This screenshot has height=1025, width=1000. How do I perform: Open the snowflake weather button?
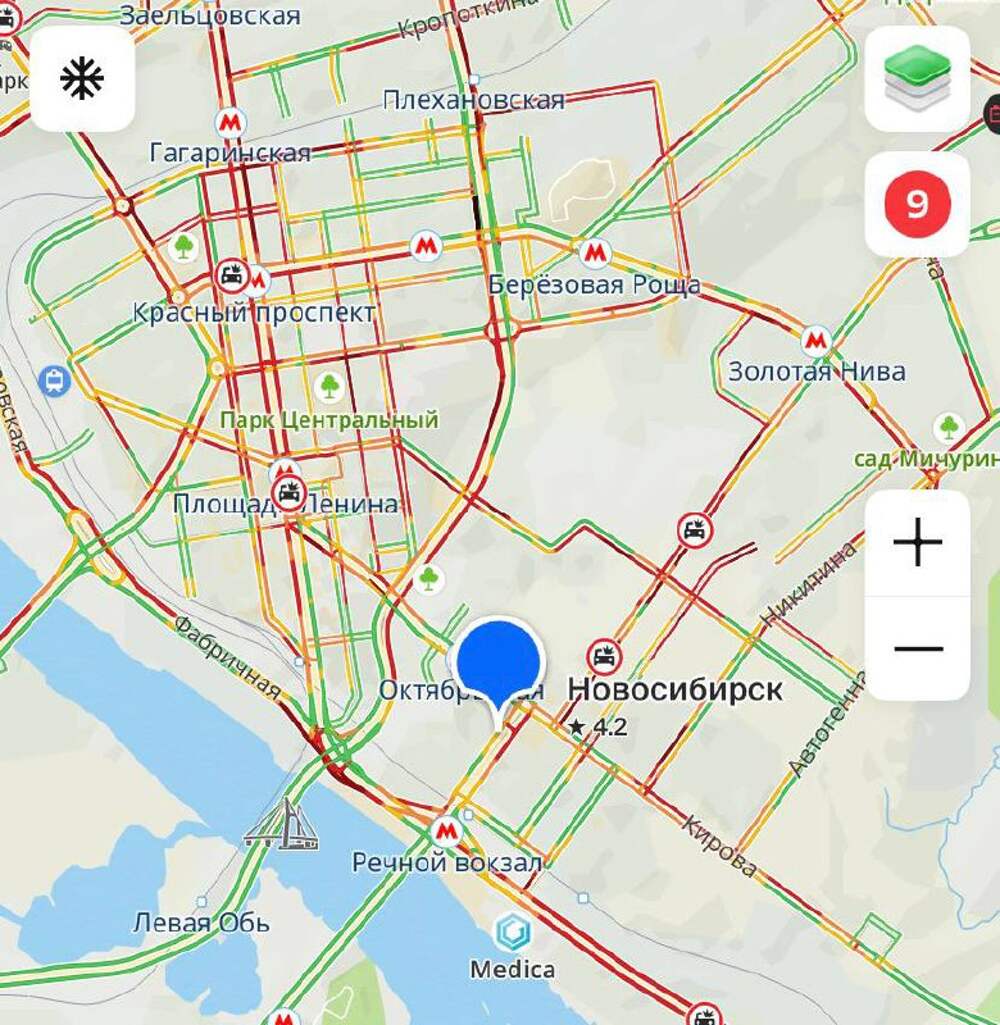pos(82,79)
